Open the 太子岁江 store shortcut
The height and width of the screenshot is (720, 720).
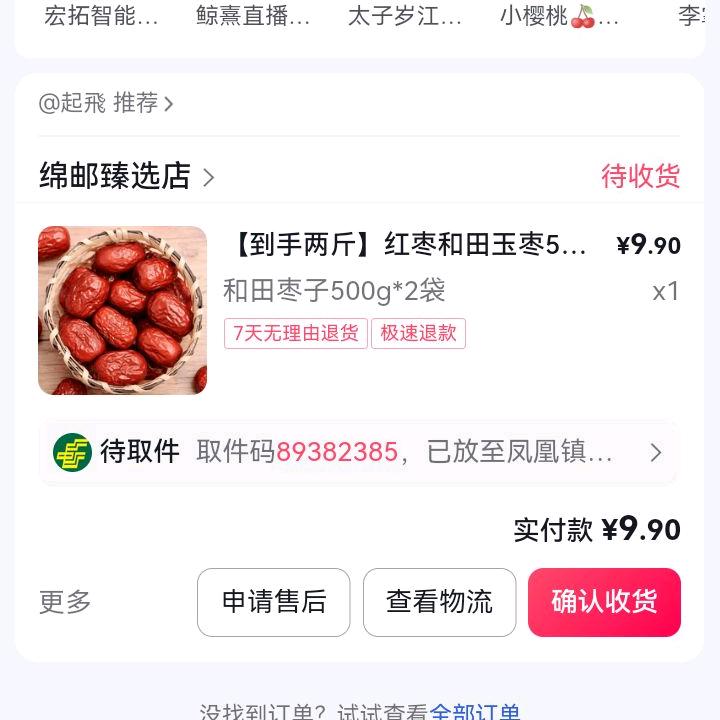[x=404, y=17]
